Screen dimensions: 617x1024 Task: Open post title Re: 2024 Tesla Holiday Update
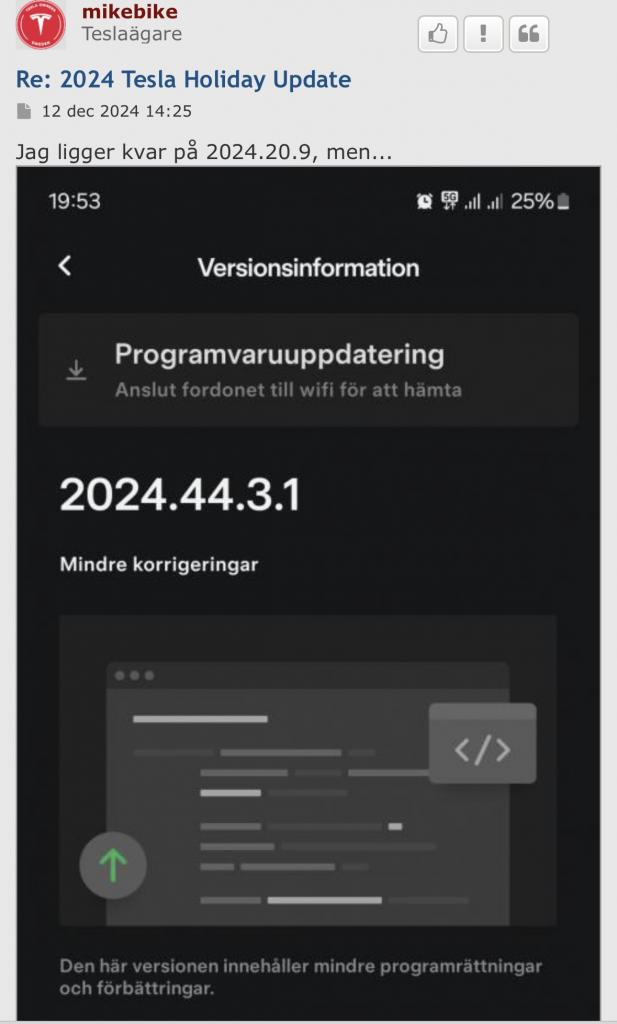click(x=183, y=79)
